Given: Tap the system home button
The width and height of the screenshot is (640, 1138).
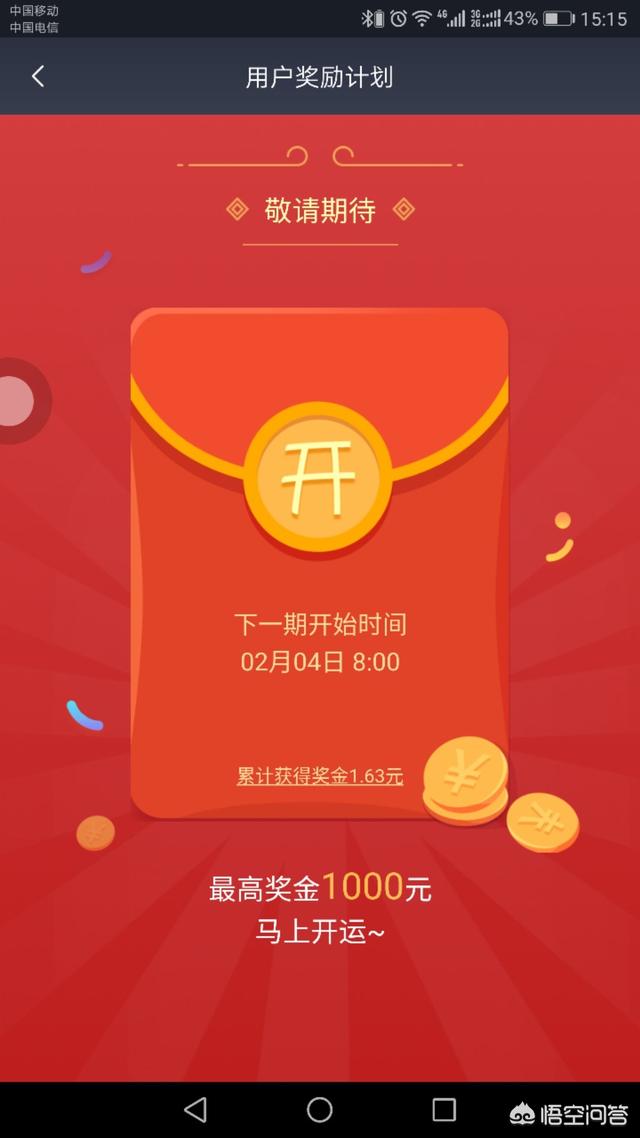Looking at the screenshot, I should click(320, 1109).
